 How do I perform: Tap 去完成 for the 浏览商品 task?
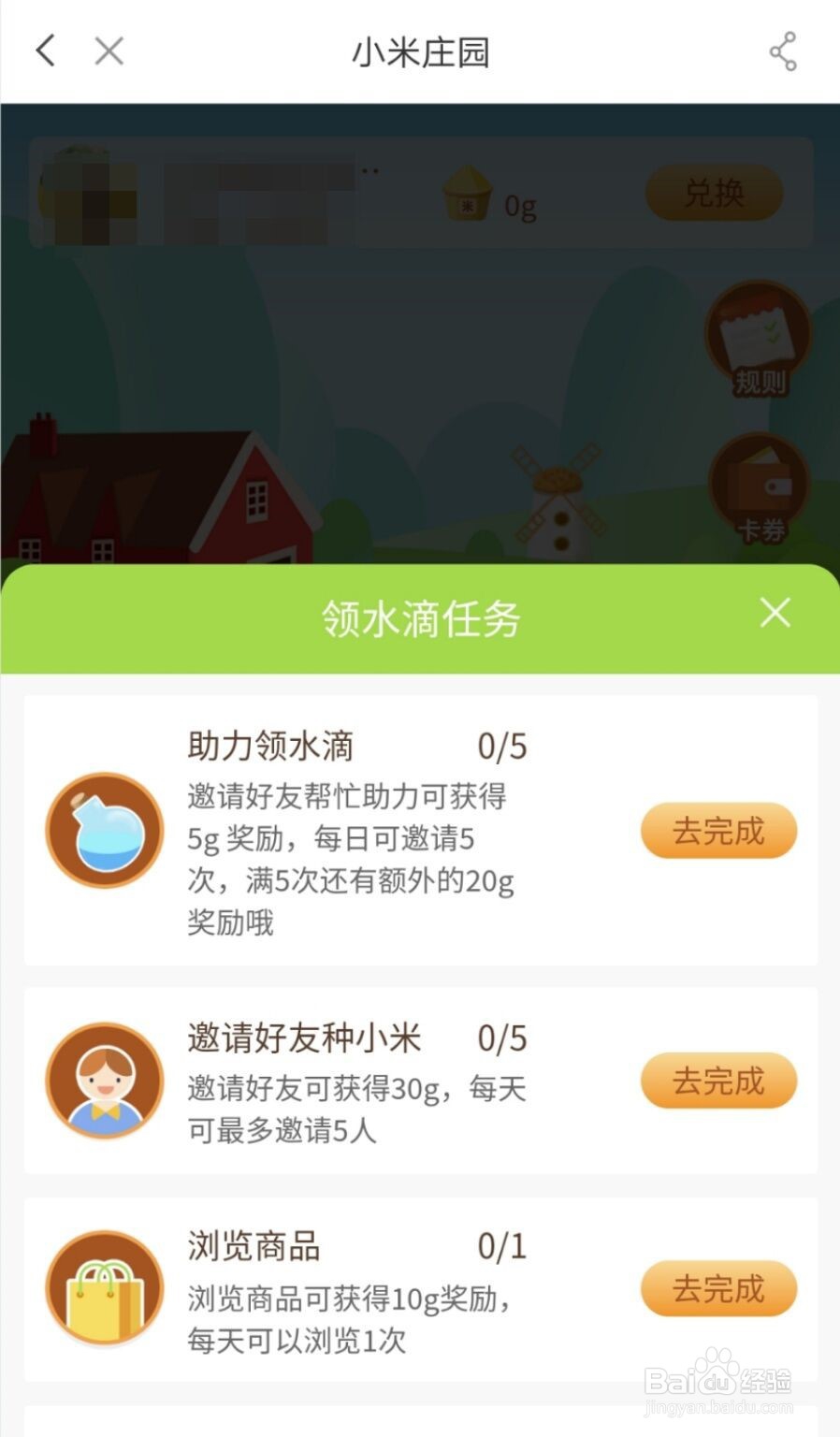(717, 1288)
